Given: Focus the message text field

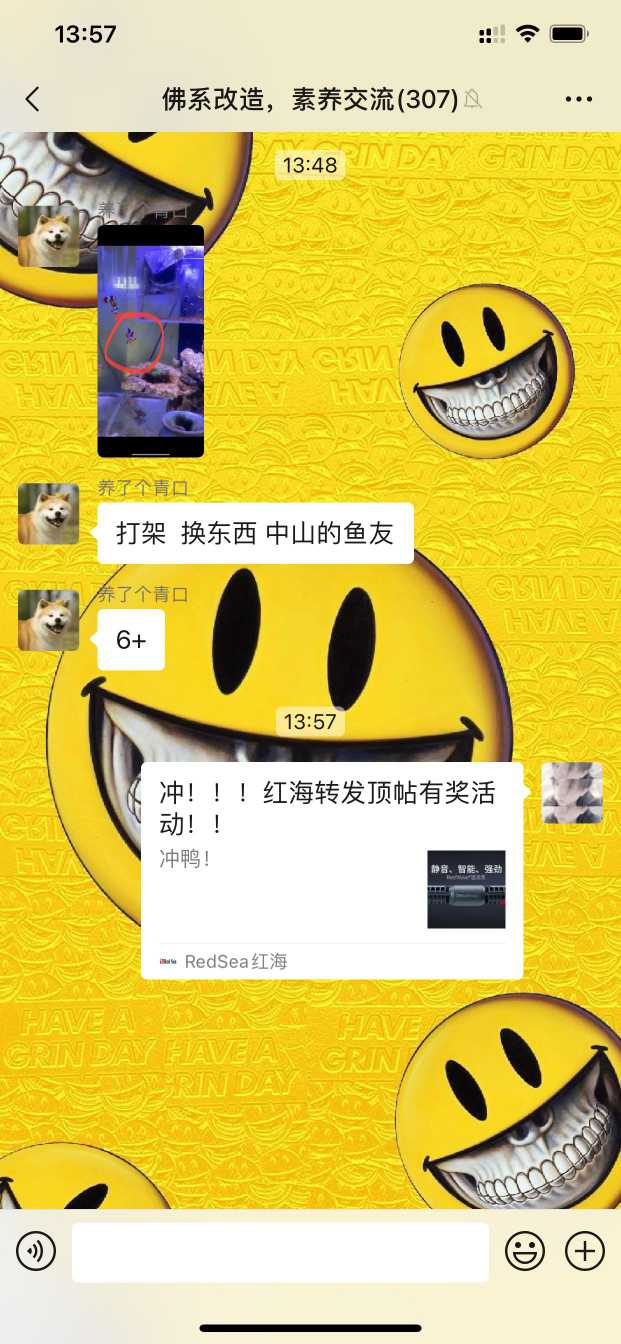Looking at the screenshot, I should point(280,1252).
